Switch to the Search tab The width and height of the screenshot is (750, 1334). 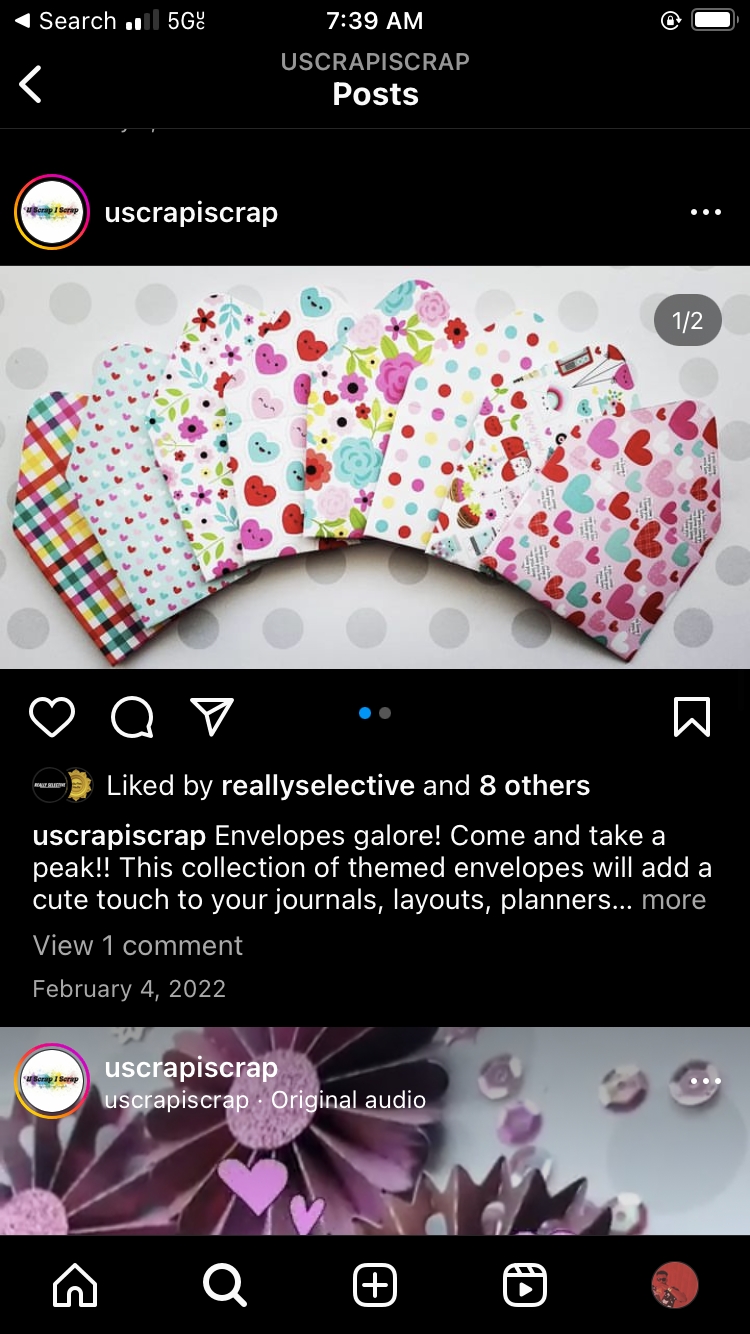tap(225, 1285)
